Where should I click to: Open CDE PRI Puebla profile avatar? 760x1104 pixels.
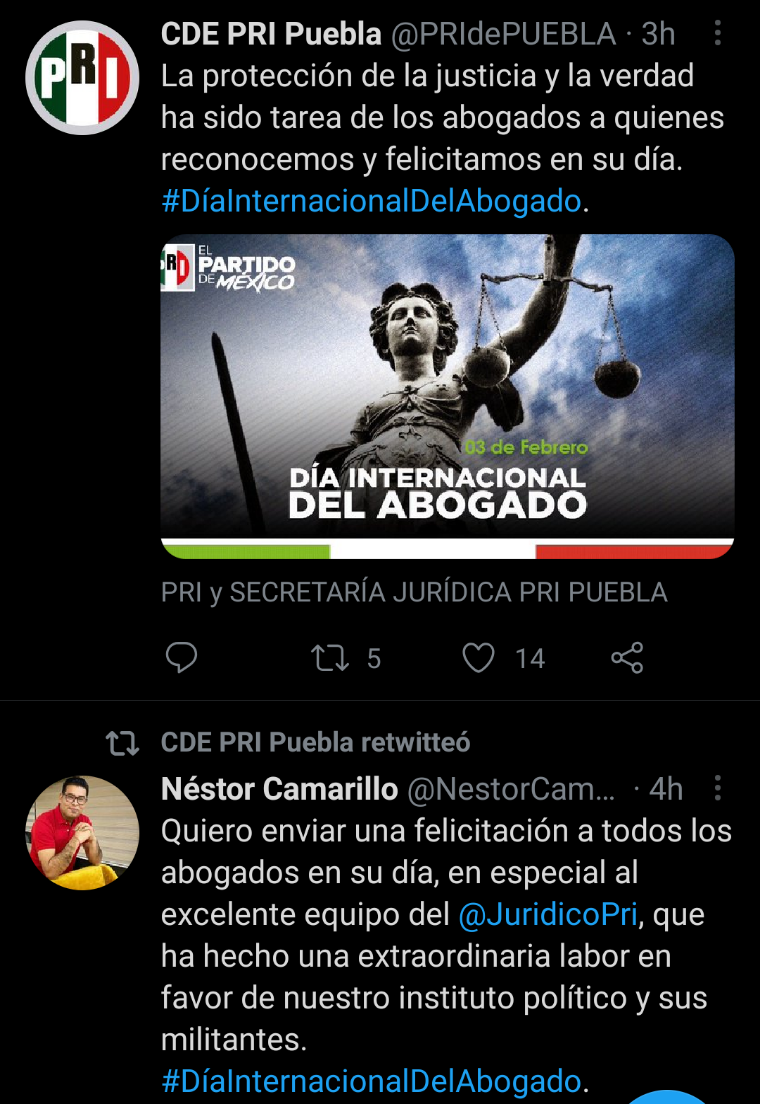pyautogui.click(x=82, y=78)
